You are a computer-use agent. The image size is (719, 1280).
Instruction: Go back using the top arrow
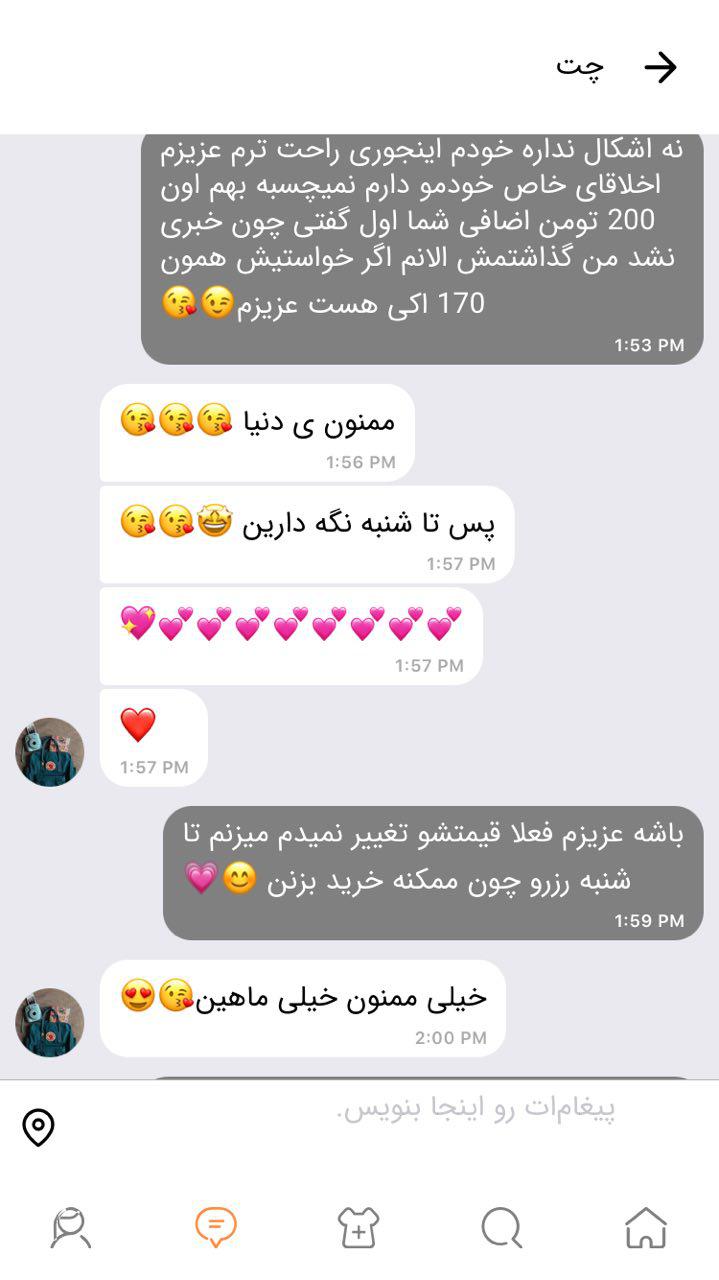click(x=660, y=67)
